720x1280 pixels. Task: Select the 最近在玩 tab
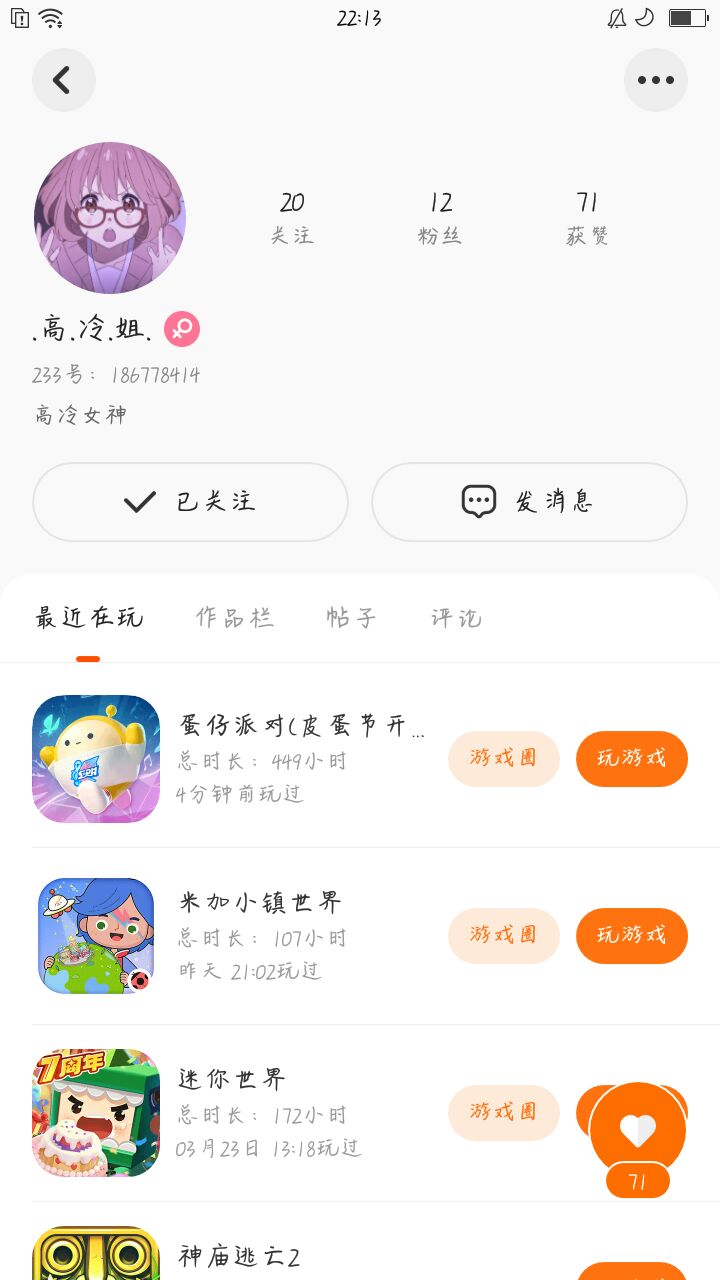click(89, 618)
